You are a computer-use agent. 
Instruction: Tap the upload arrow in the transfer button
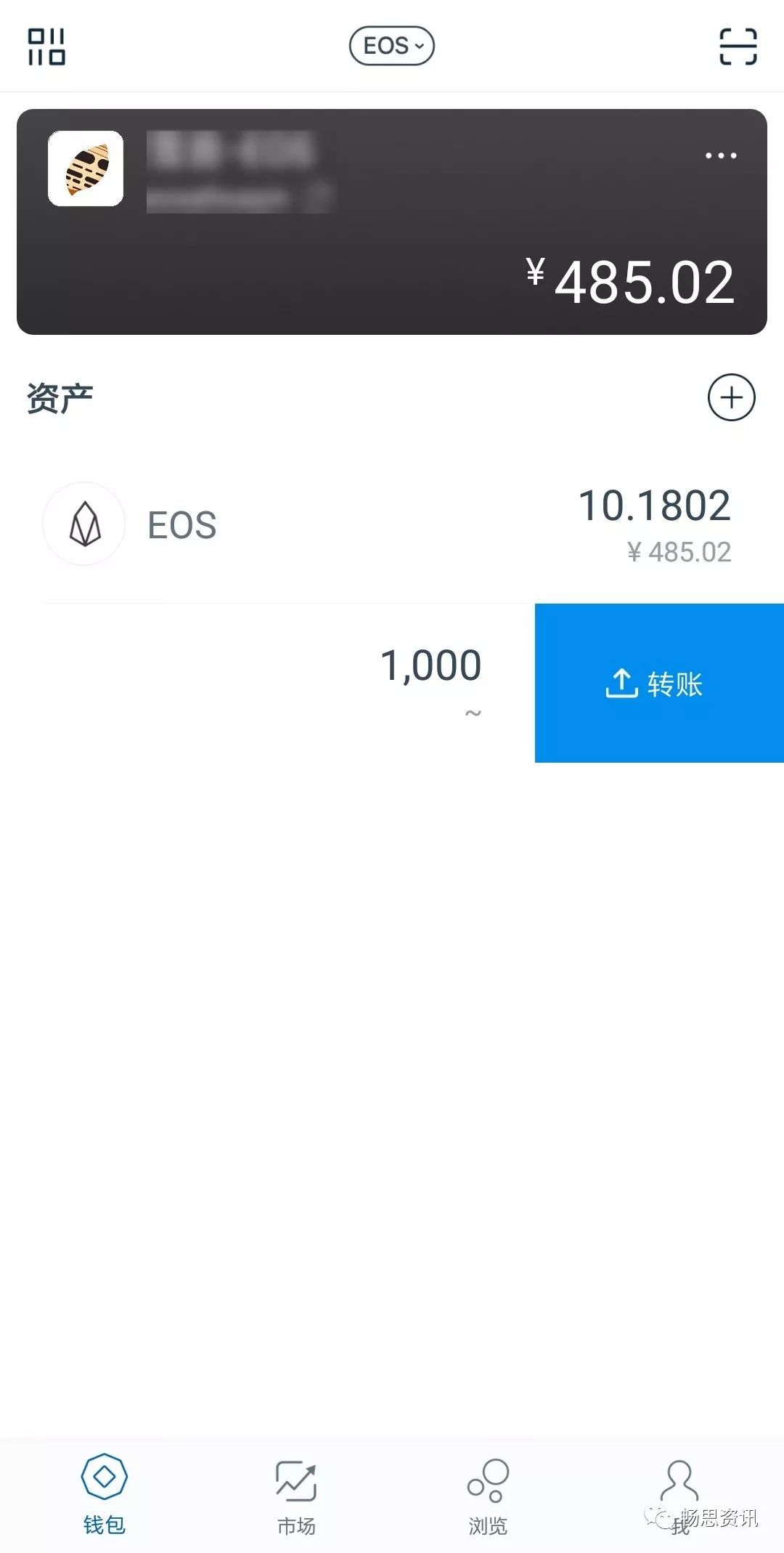621,683
